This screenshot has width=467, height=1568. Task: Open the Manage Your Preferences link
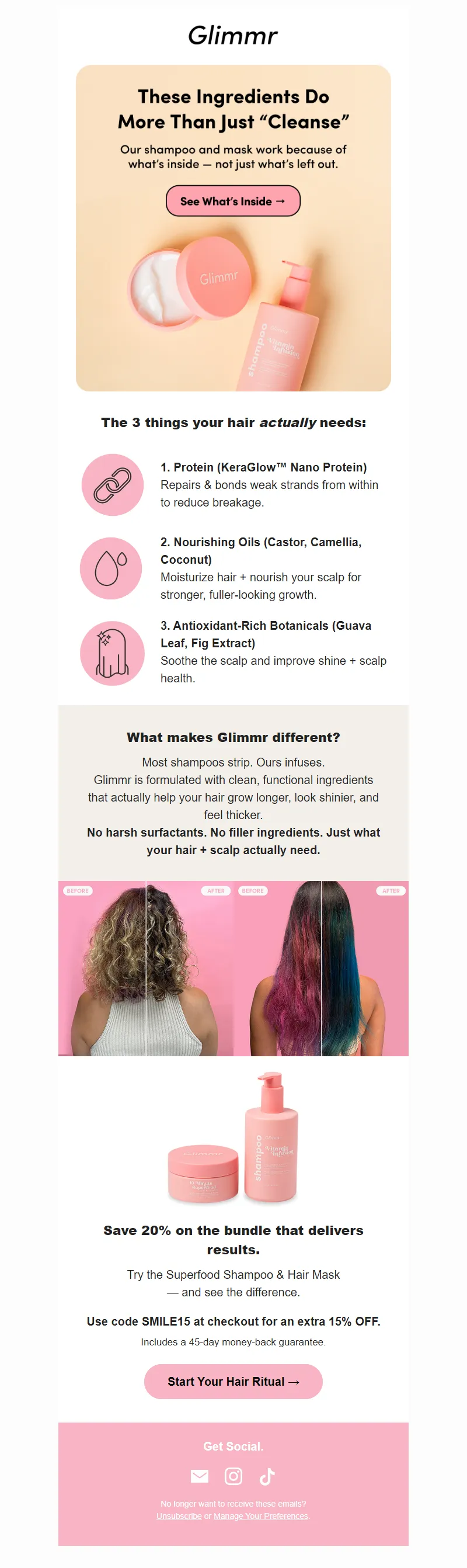coord(260,1515)
